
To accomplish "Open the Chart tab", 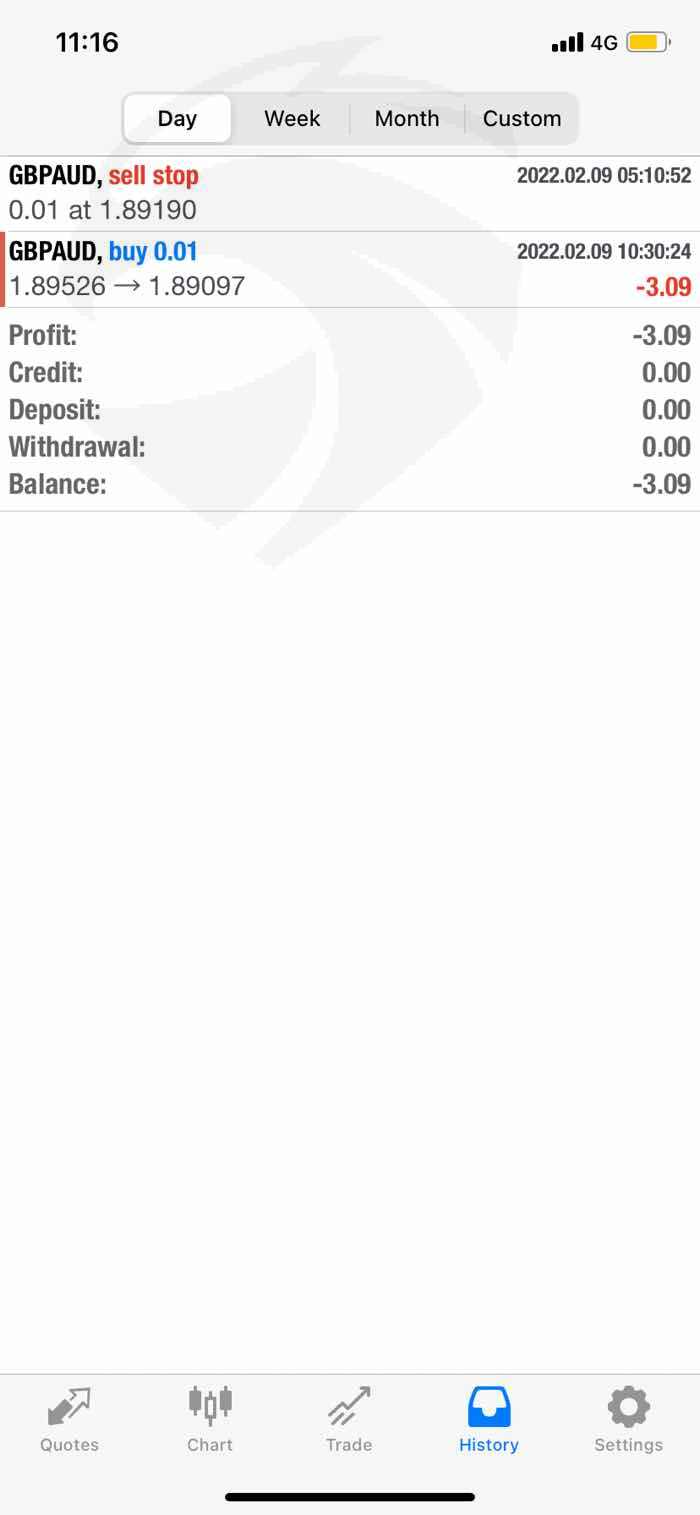I will (x=210, y=1420).
